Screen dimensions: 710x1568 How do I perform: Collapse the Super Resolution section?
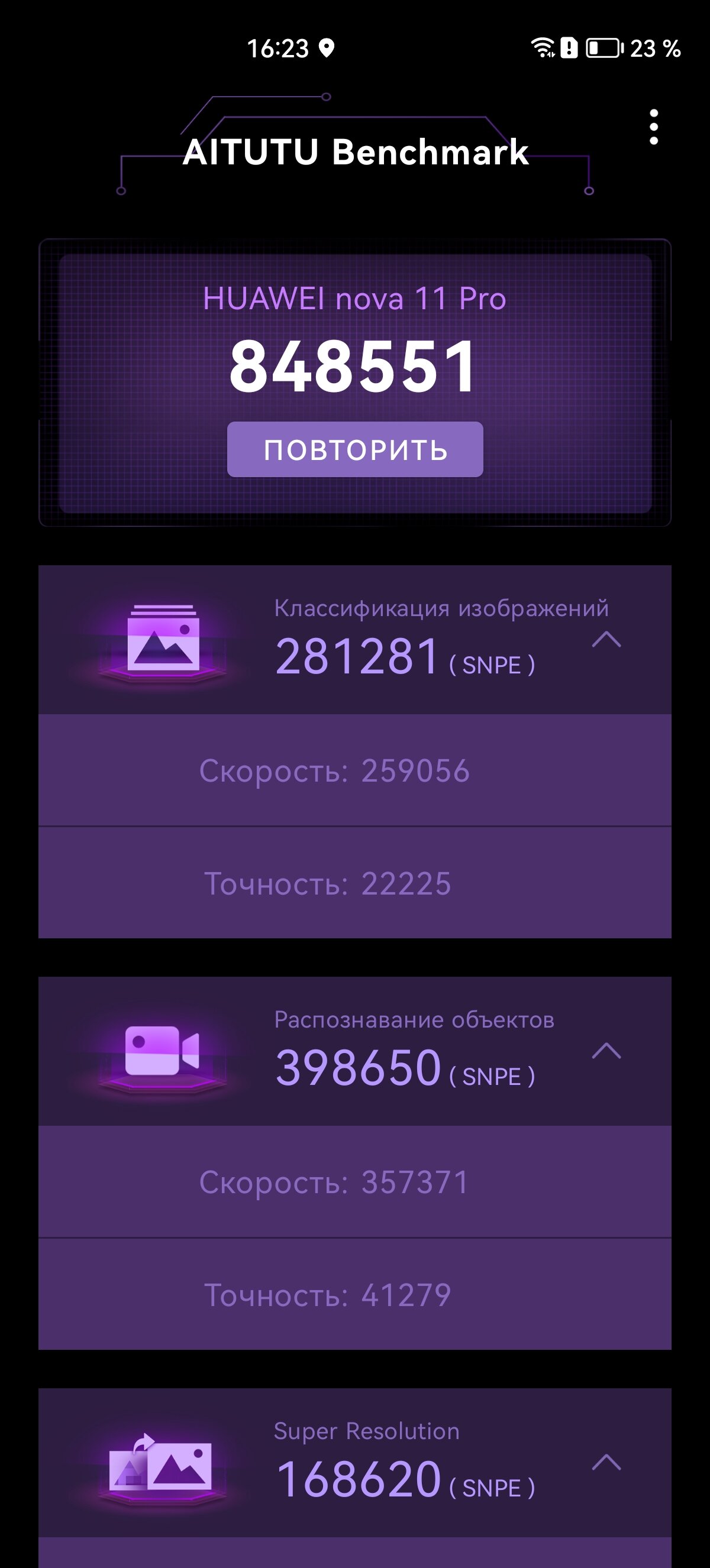[606, 1462]
